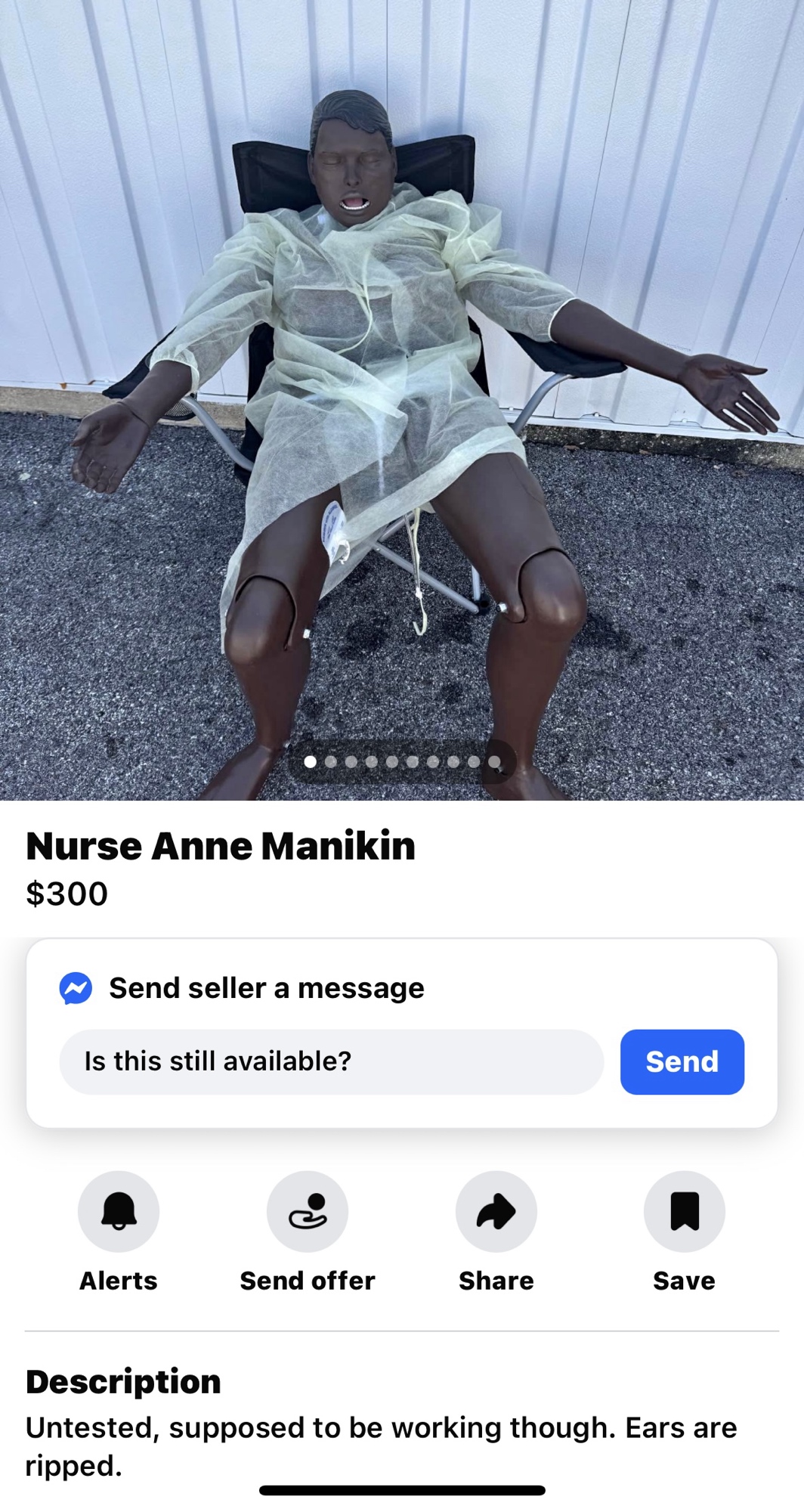804x1512 pixels.
Task: Share this marketplace listing
Action: click(x=496, y=1211)
